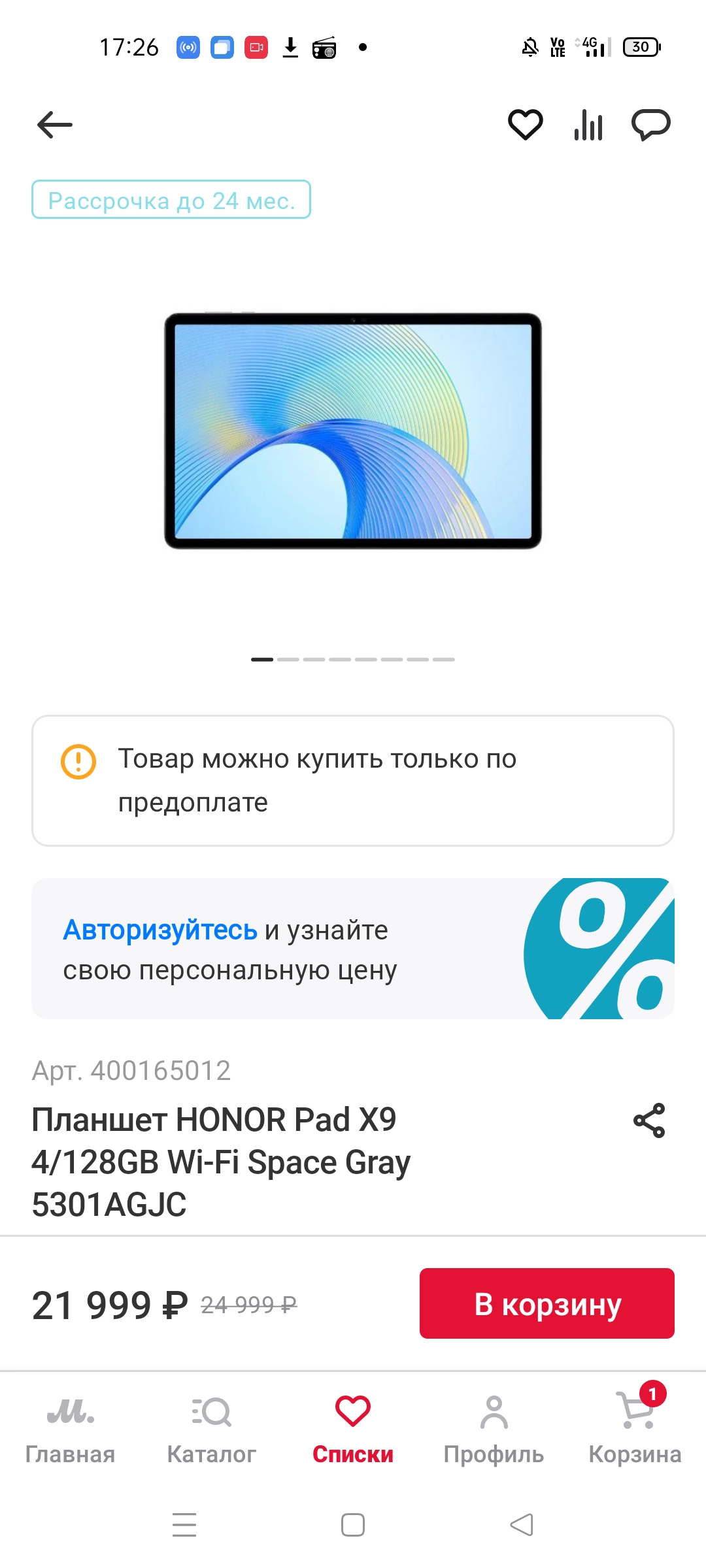Switch to the Списки tab

coord(353,1429)
